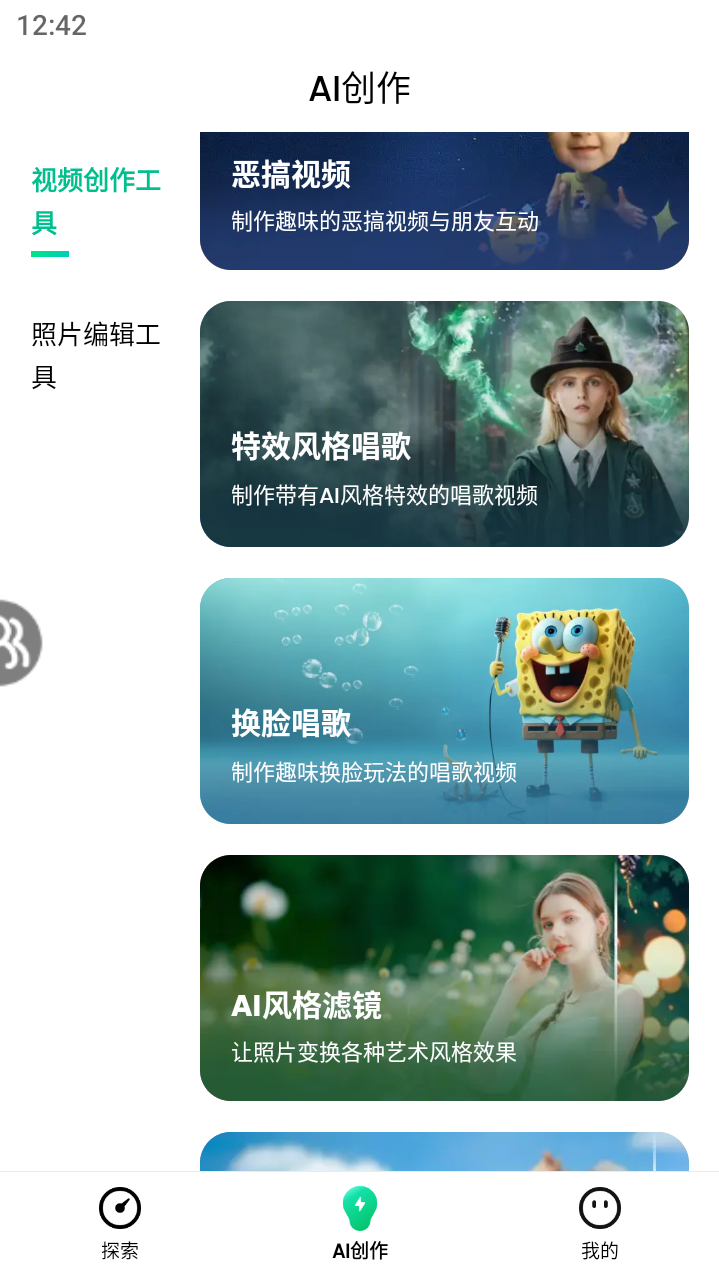The width and height of the screenshot is (719, 1279).
Task: Tap the floating gray bubble icon
Action: point(18,643)
